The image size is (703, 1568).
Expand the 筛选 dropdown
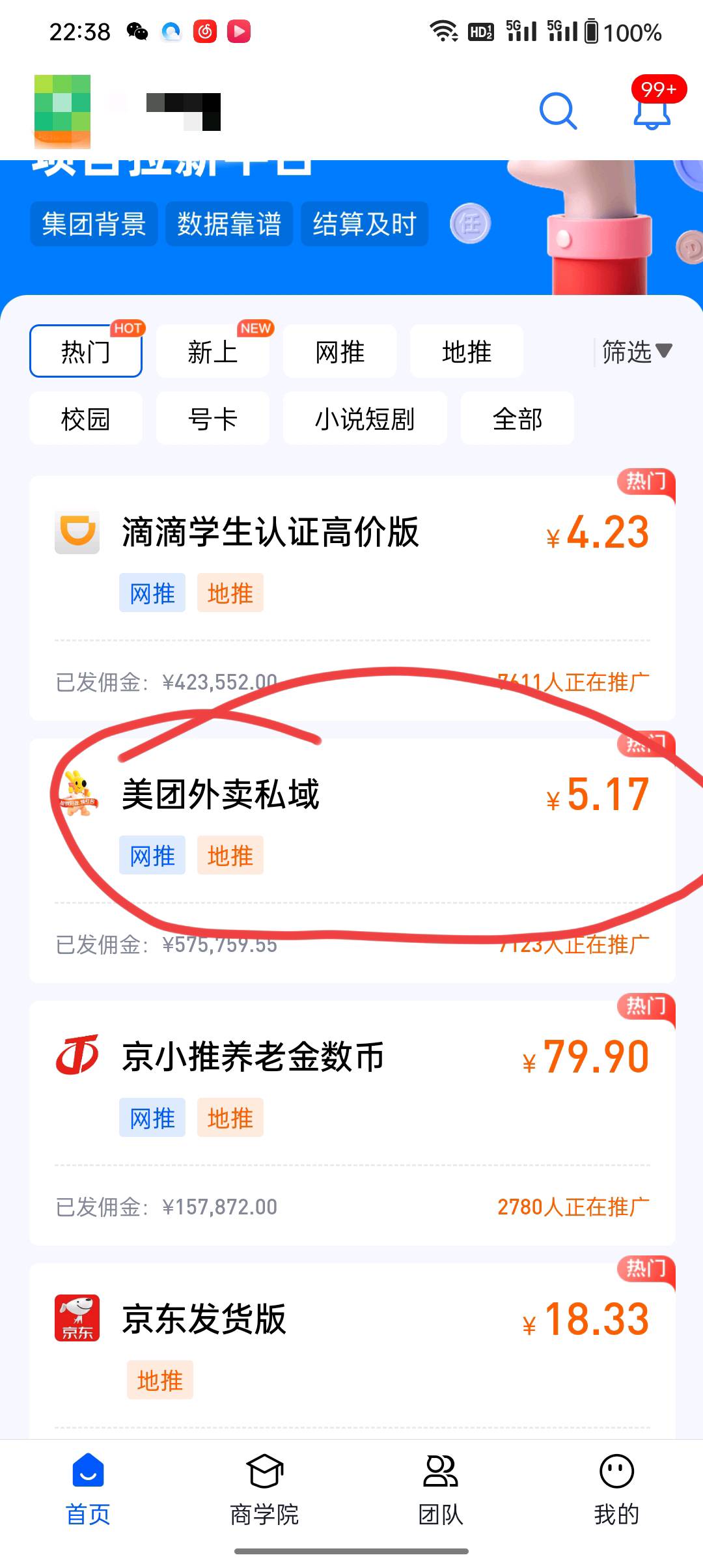coord(636,352)
